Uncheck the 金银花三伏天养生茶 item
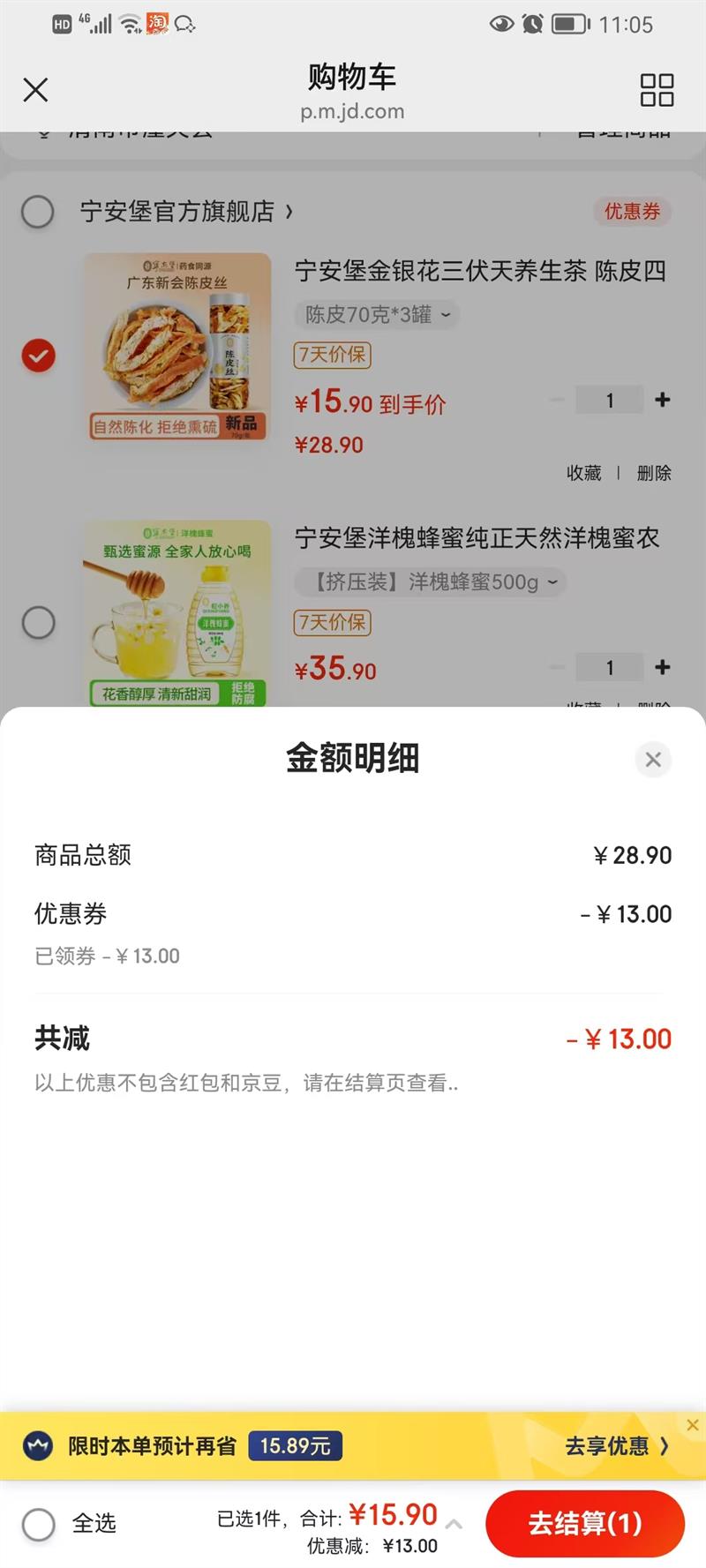This screenshot has width=706, height=1568. click(x=39, y=356)
